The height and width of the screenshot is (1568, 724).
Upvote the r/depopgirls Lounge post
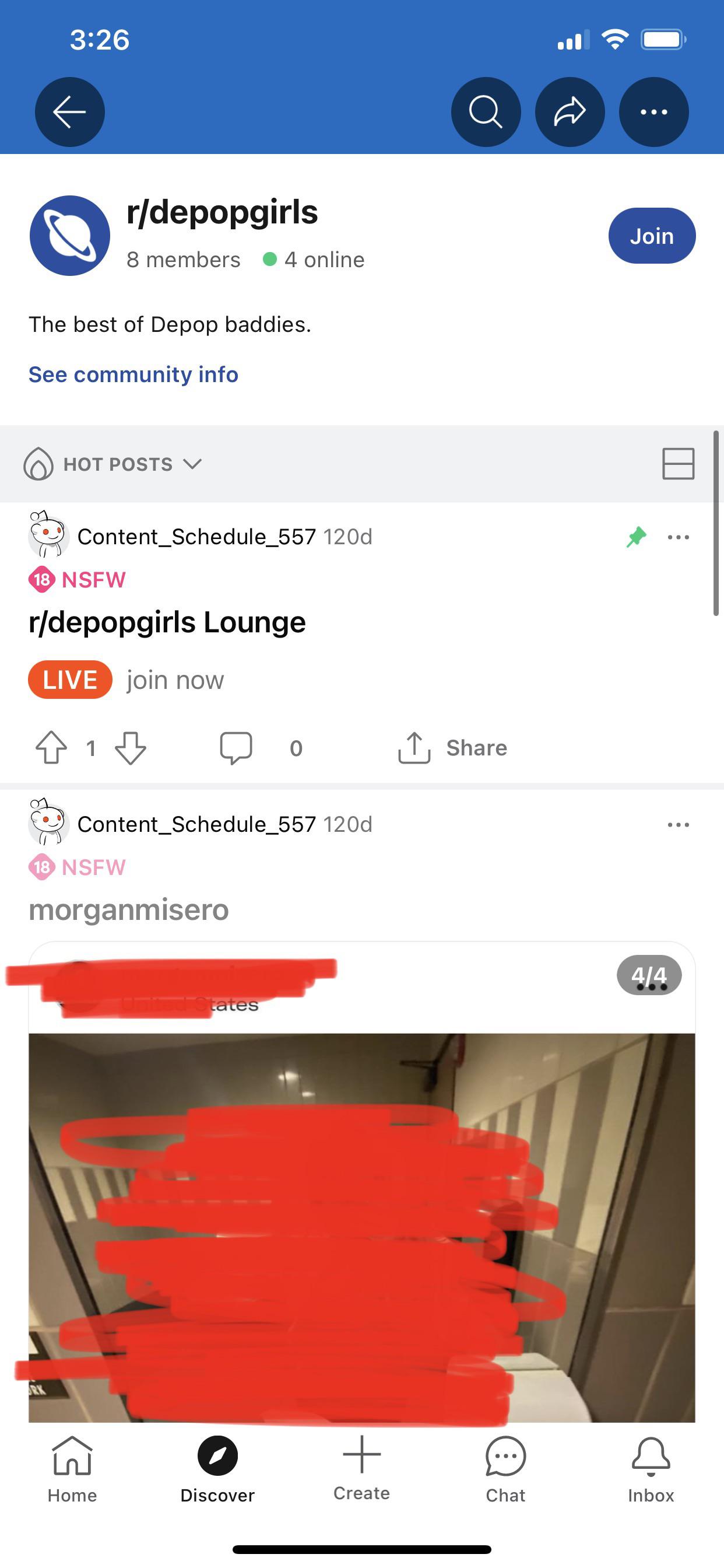(x=51, y=747)
